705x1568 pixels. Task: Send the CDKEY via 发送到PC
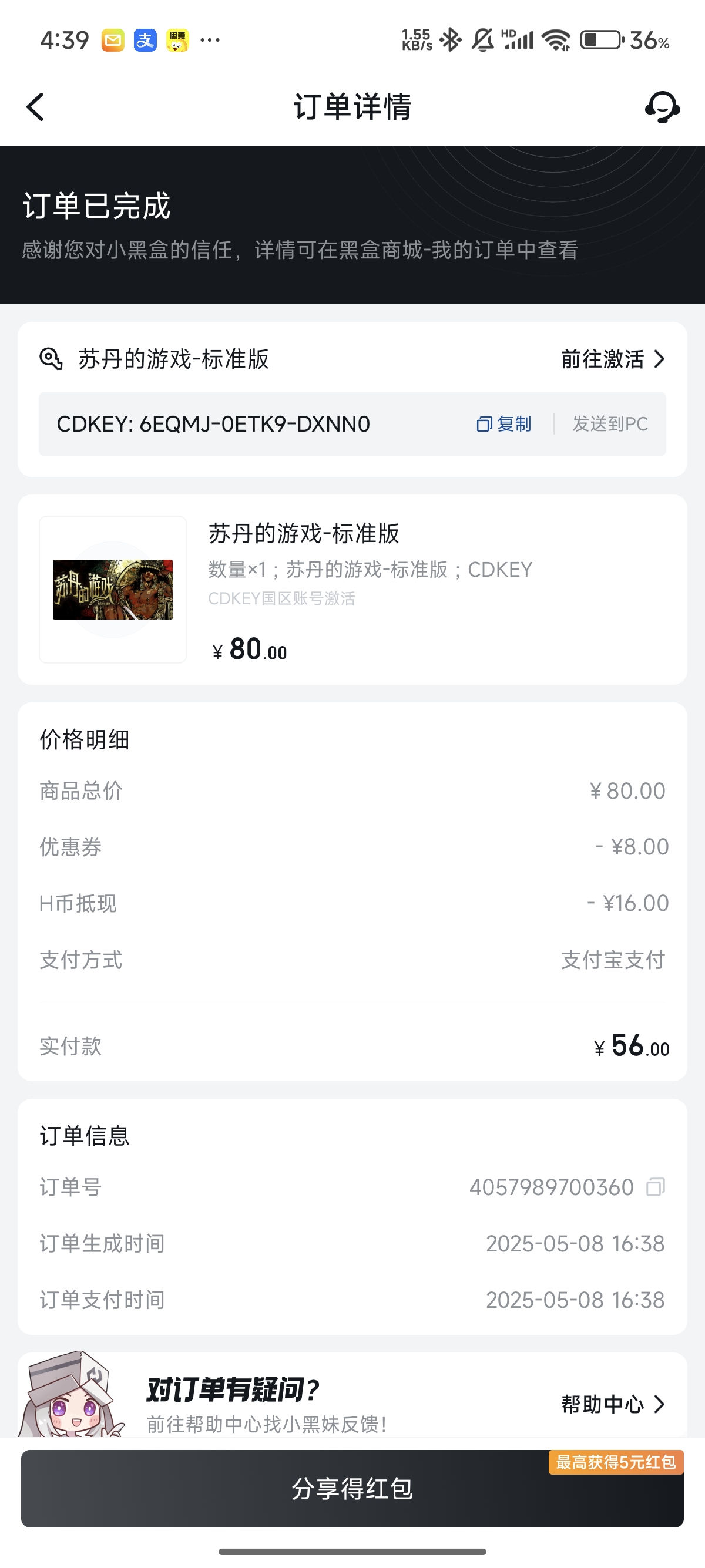coord(610,423)
